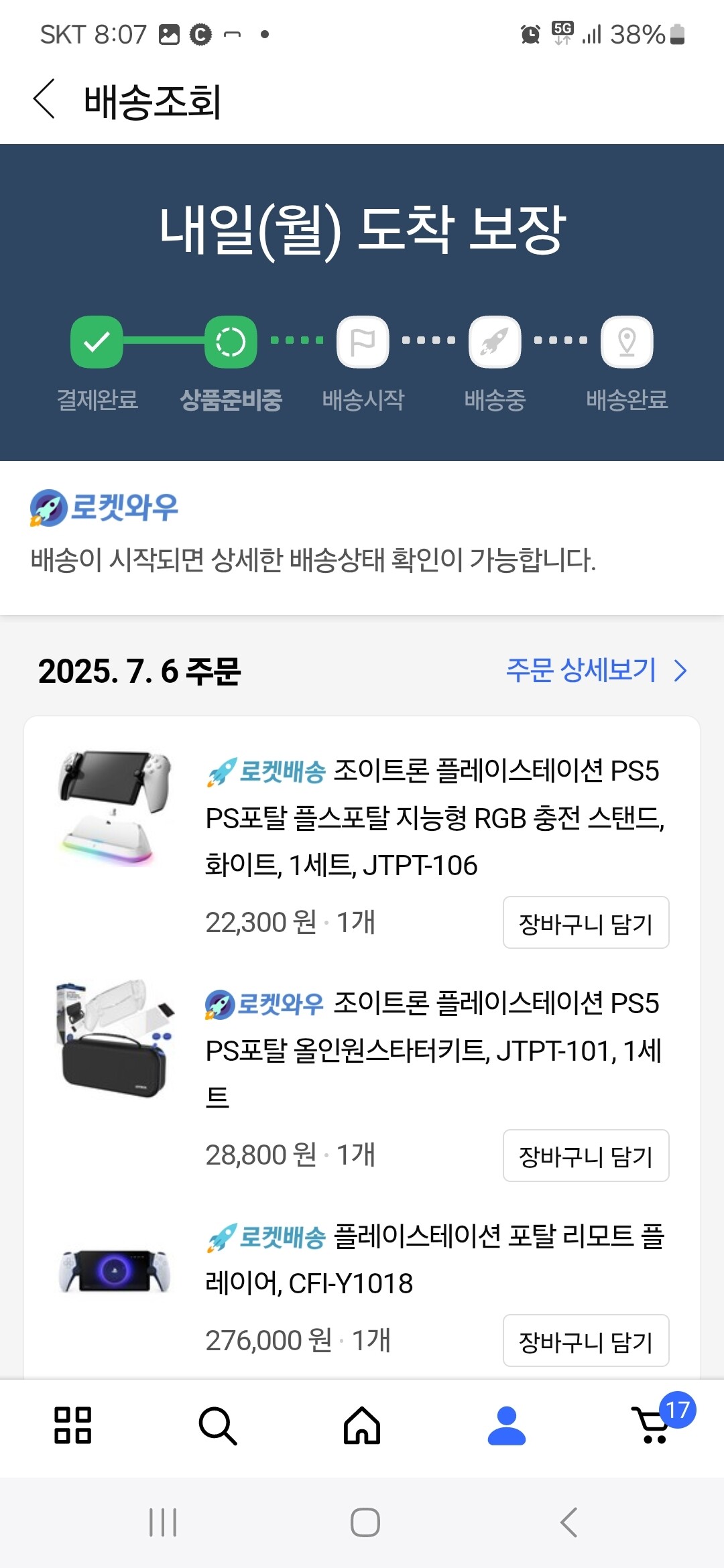Screen dimensions: 724x1568
Task: Open the my account profile tab
Action: [507, 1425]
